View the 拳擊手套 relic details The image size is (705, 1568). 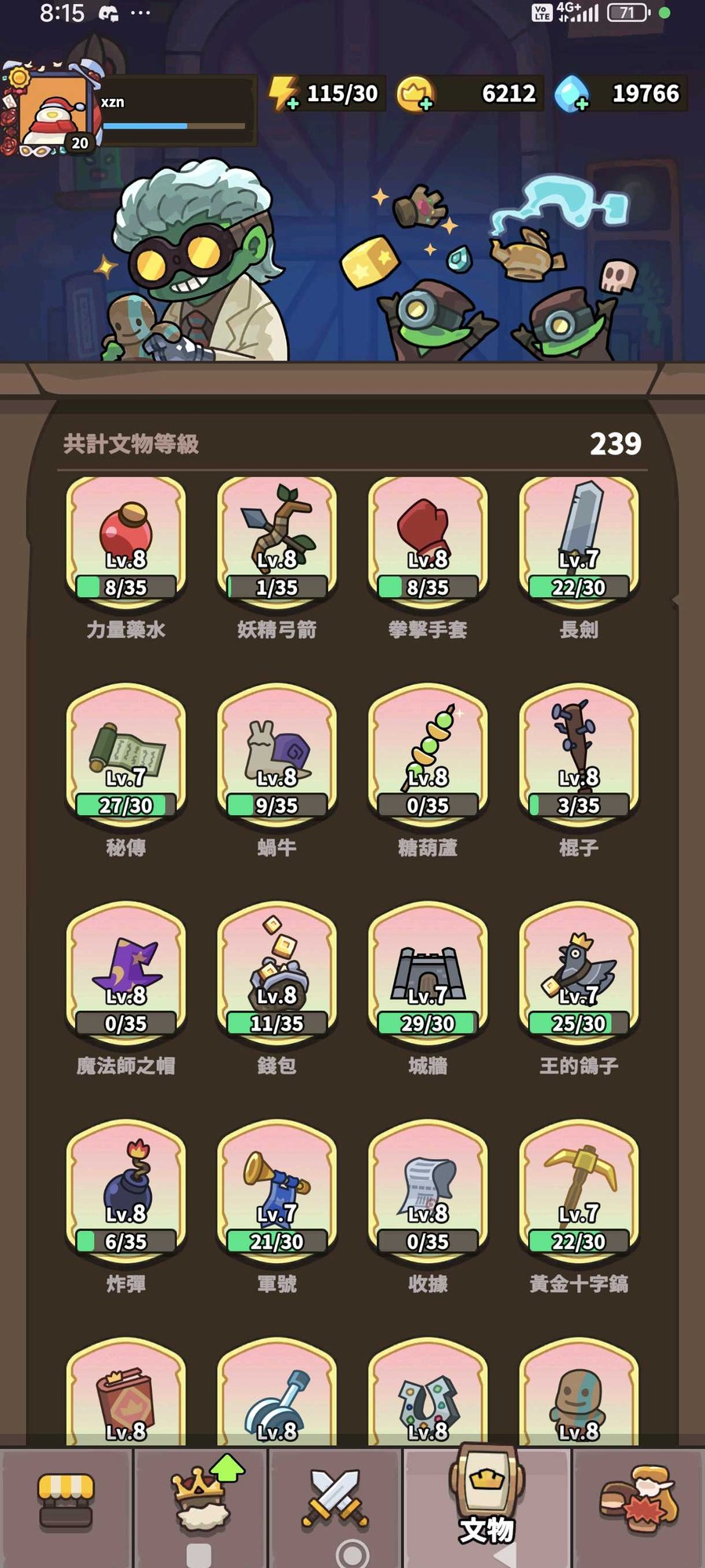(428, 542)
